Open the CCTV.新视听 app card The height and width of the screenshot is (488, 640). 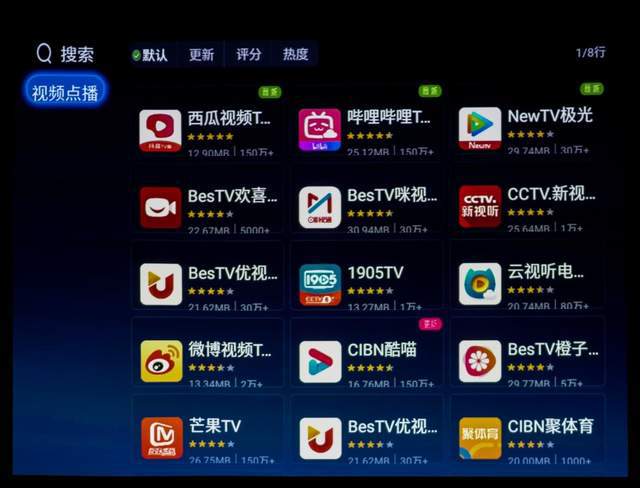[x=527, y=206]
